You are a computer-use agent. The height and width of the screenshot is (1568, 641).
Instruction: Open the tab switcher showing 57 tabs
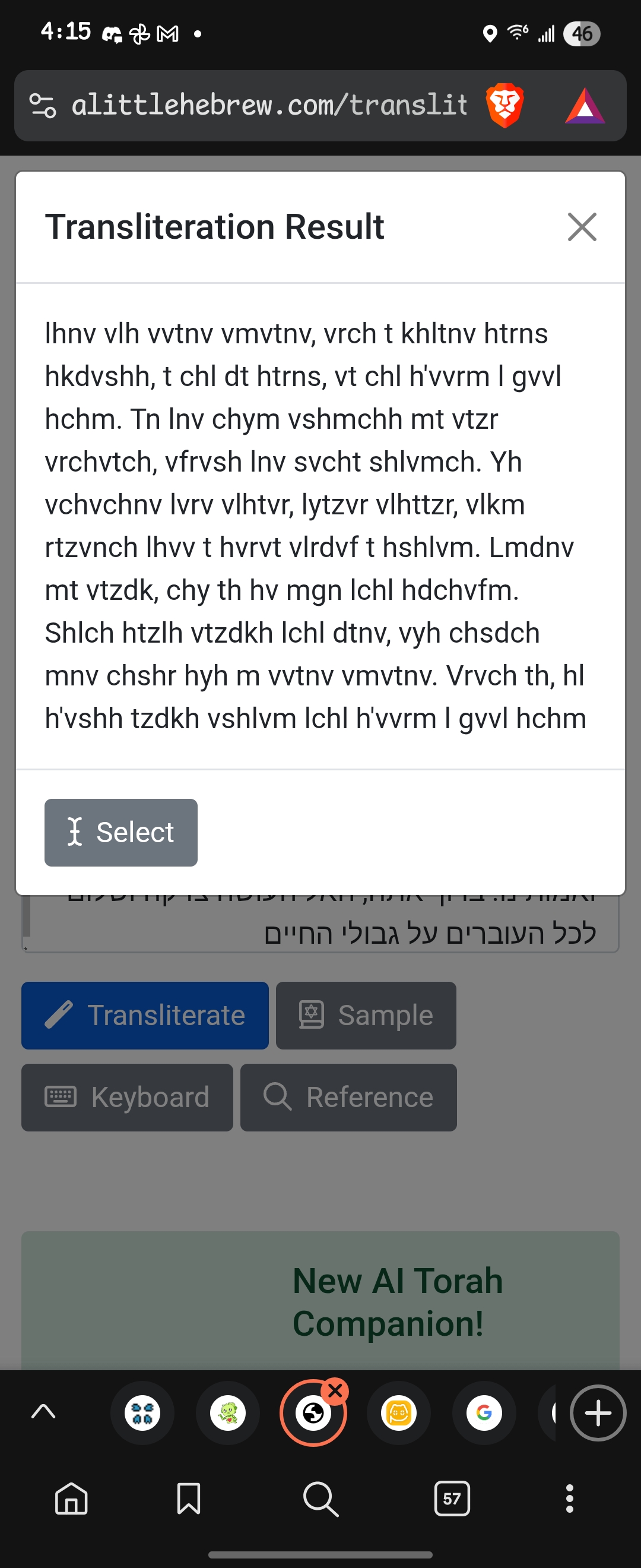451,1498
